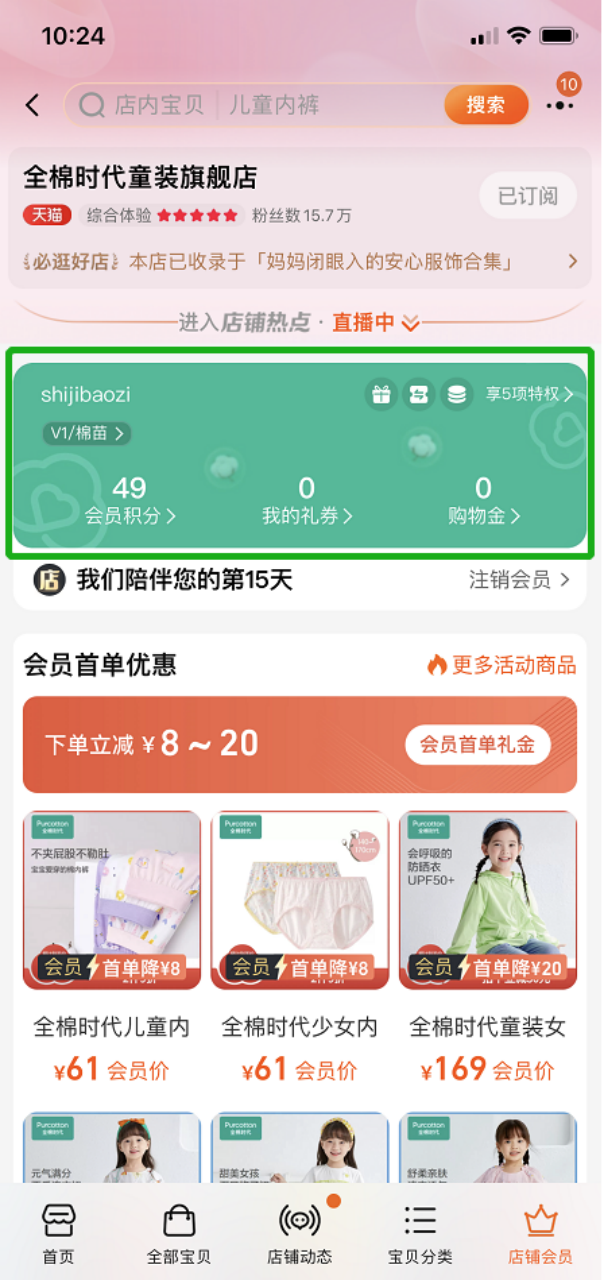This screenshot has height=1280, width=604.
Task: Open 购物金 balance
Action: point(484,501)
